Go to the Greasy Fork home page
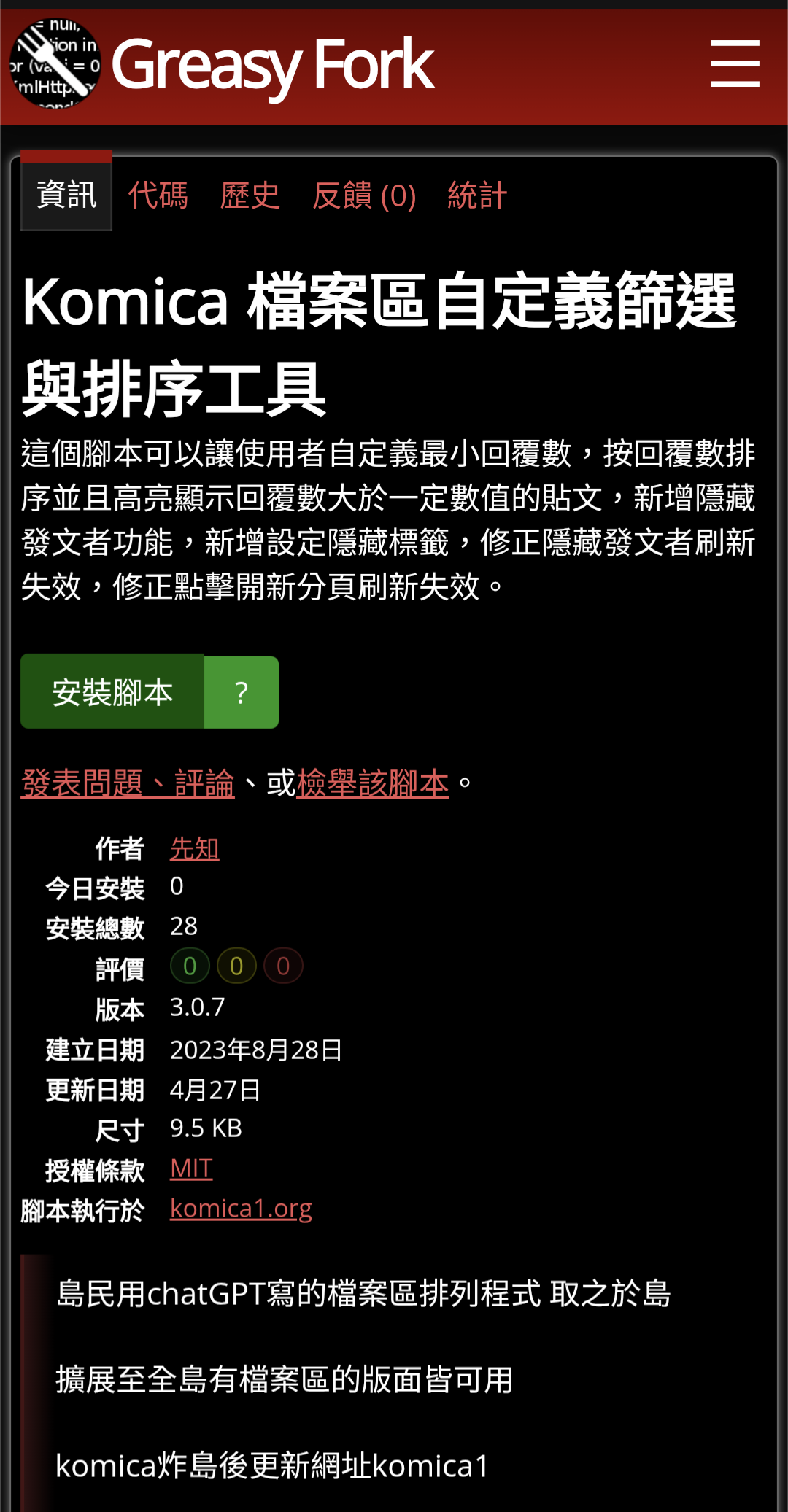Viewport: 788px width, 1512px height. (271, 66)
